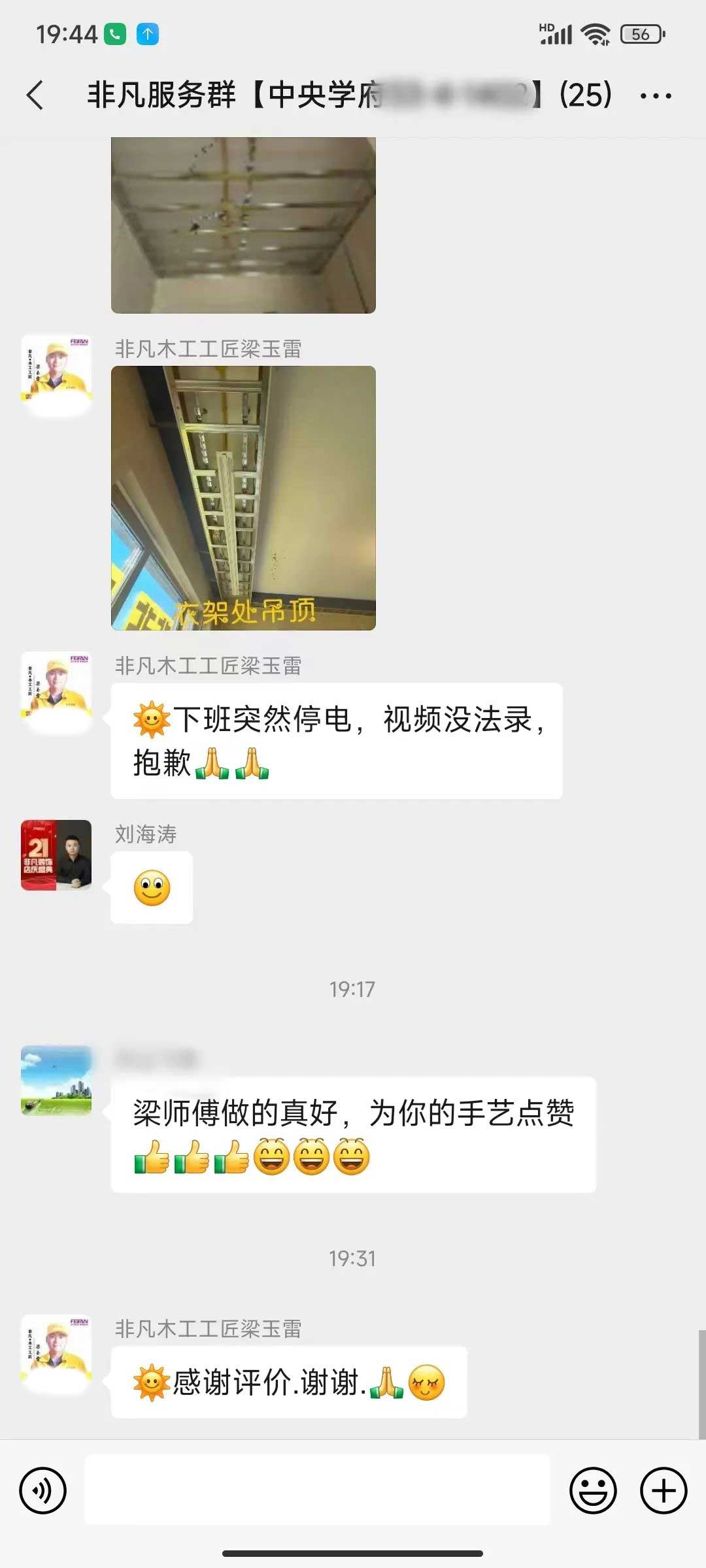The image size is (706, 1568).
Task: View the 衣架处吊顶 ceiling photo
Action: (x=243, y=498)
